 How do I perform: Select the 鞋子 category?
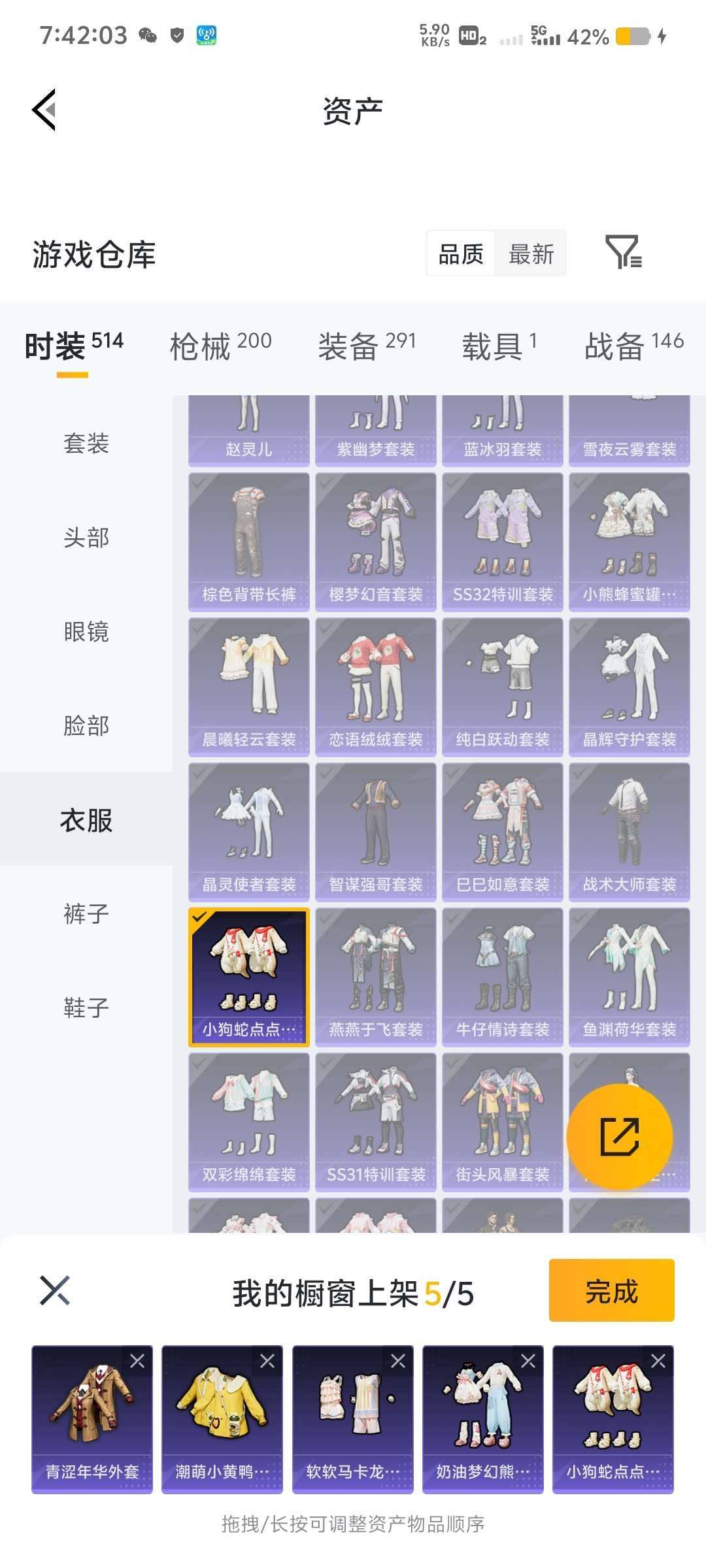click(86, 1008)
